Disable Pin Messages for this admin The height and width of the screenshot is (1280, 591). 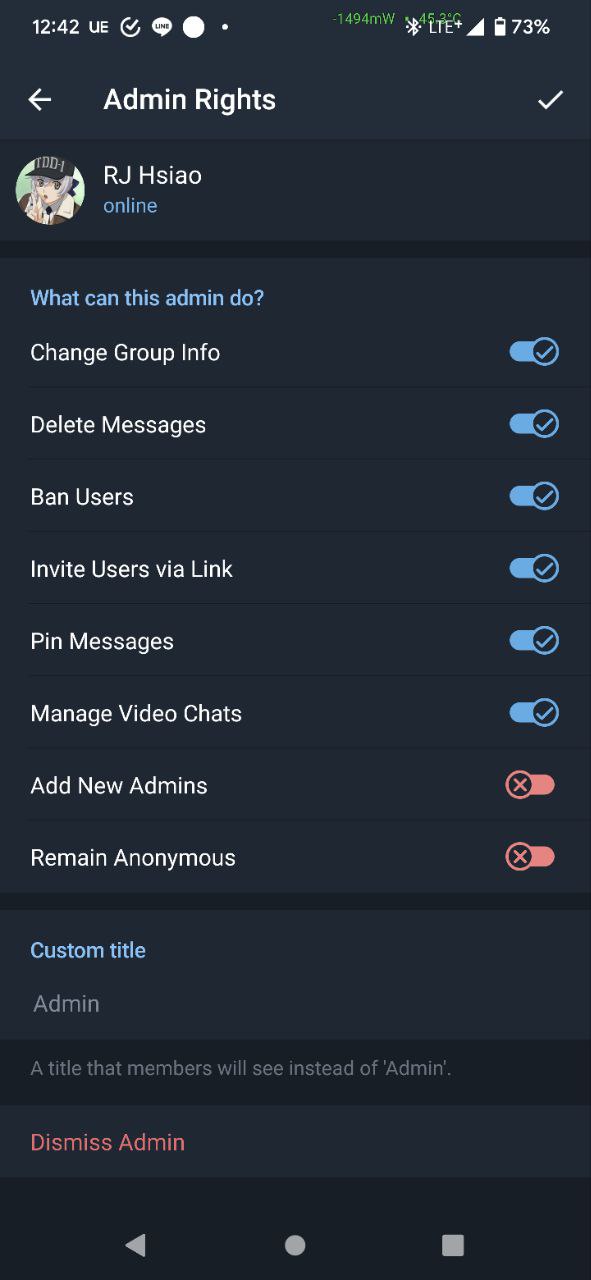click(534, 640)
